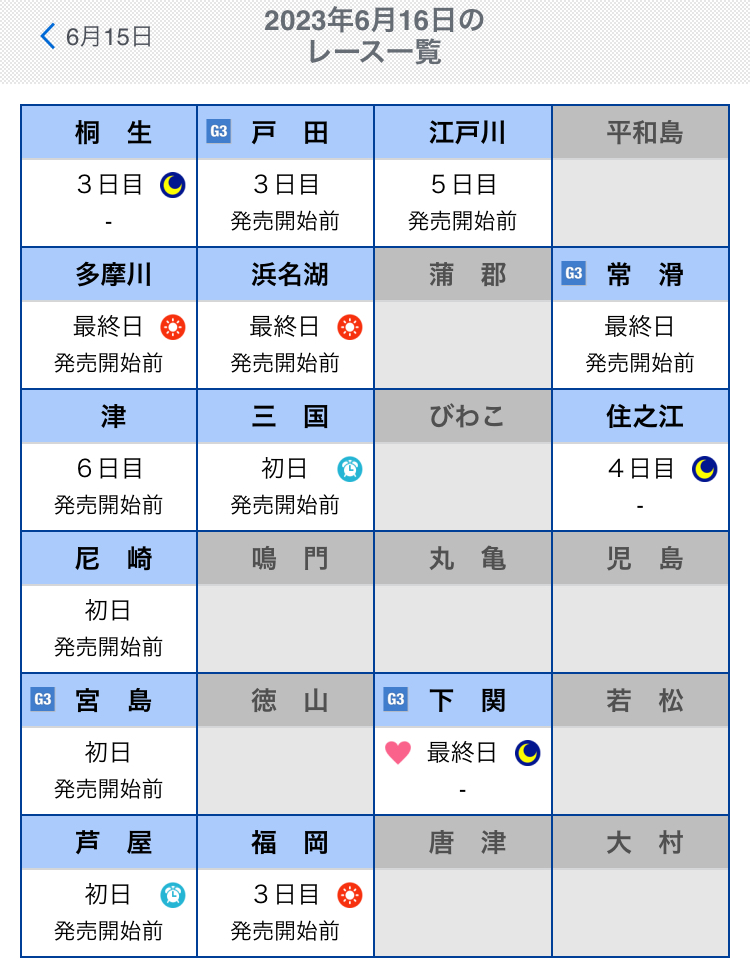Viewport: 750px width, 967px height.
Task: Open 宮島 G3 race venue
Action: pyautogui.click(x=109, y=744)
